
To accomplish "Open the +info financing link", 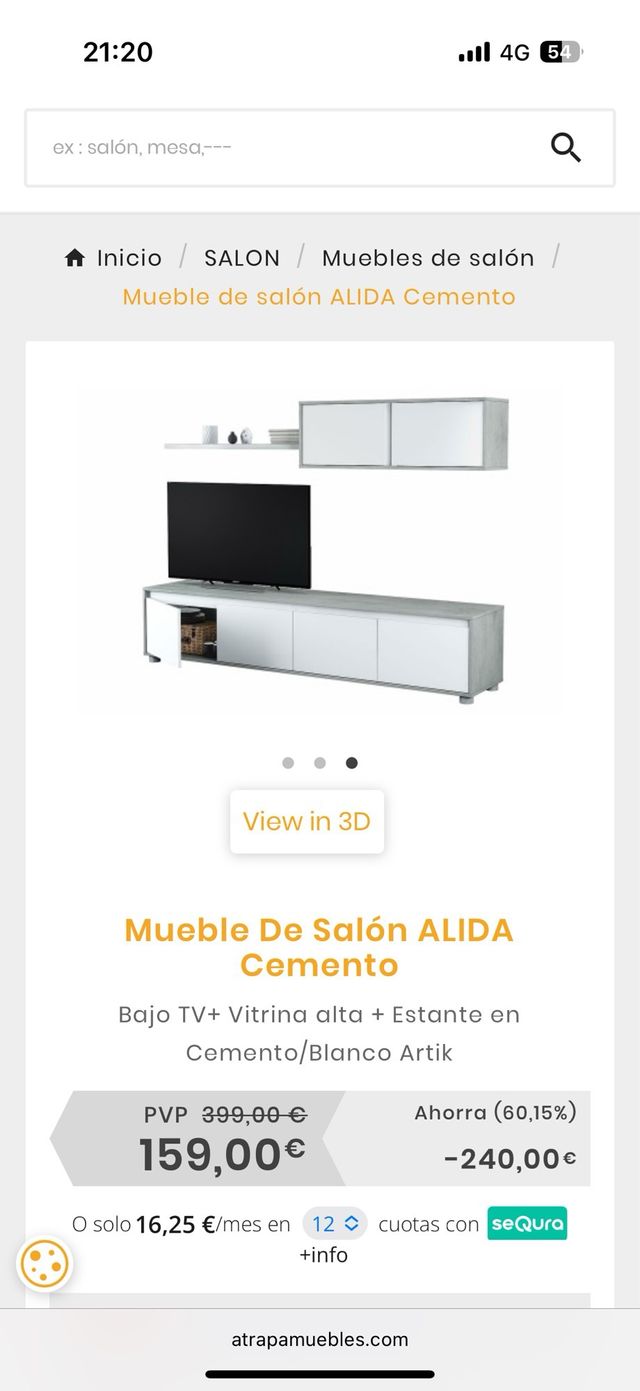I will coord(323,1255).
